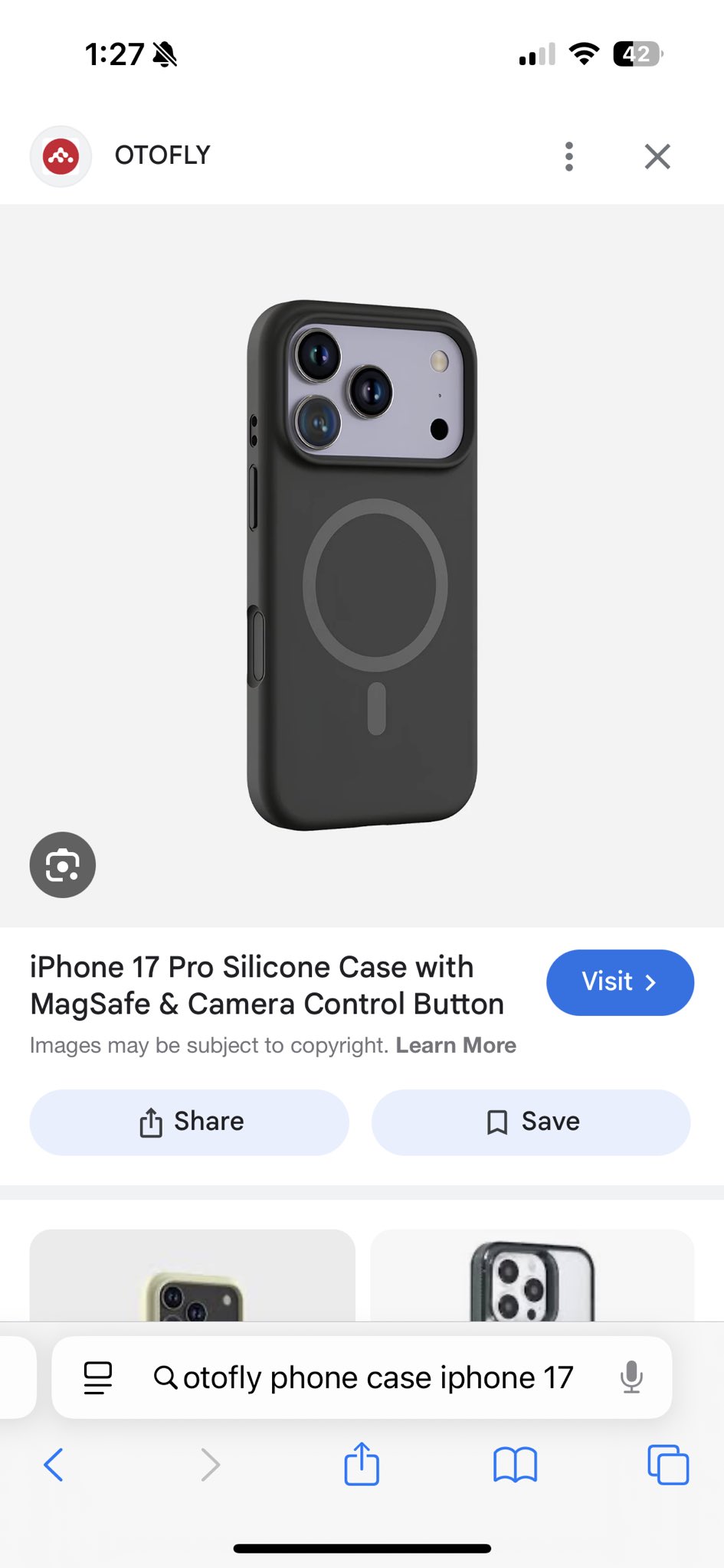Go back to the previous page
724x1568 pixels.
pyautogui.click(x=54, y=1465)
